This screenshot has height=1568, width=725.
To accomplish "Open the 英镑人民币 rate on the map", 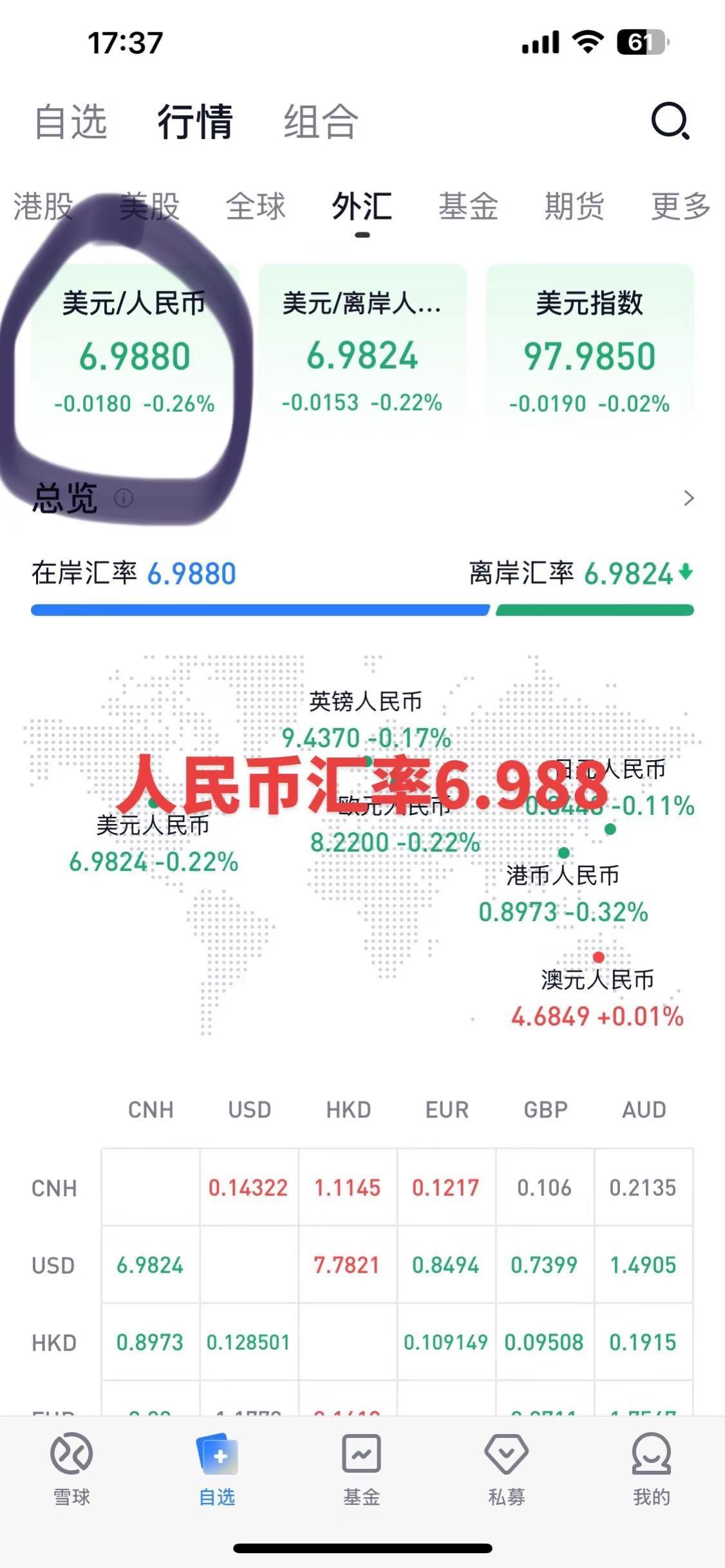I will click(x=367, y=718).
